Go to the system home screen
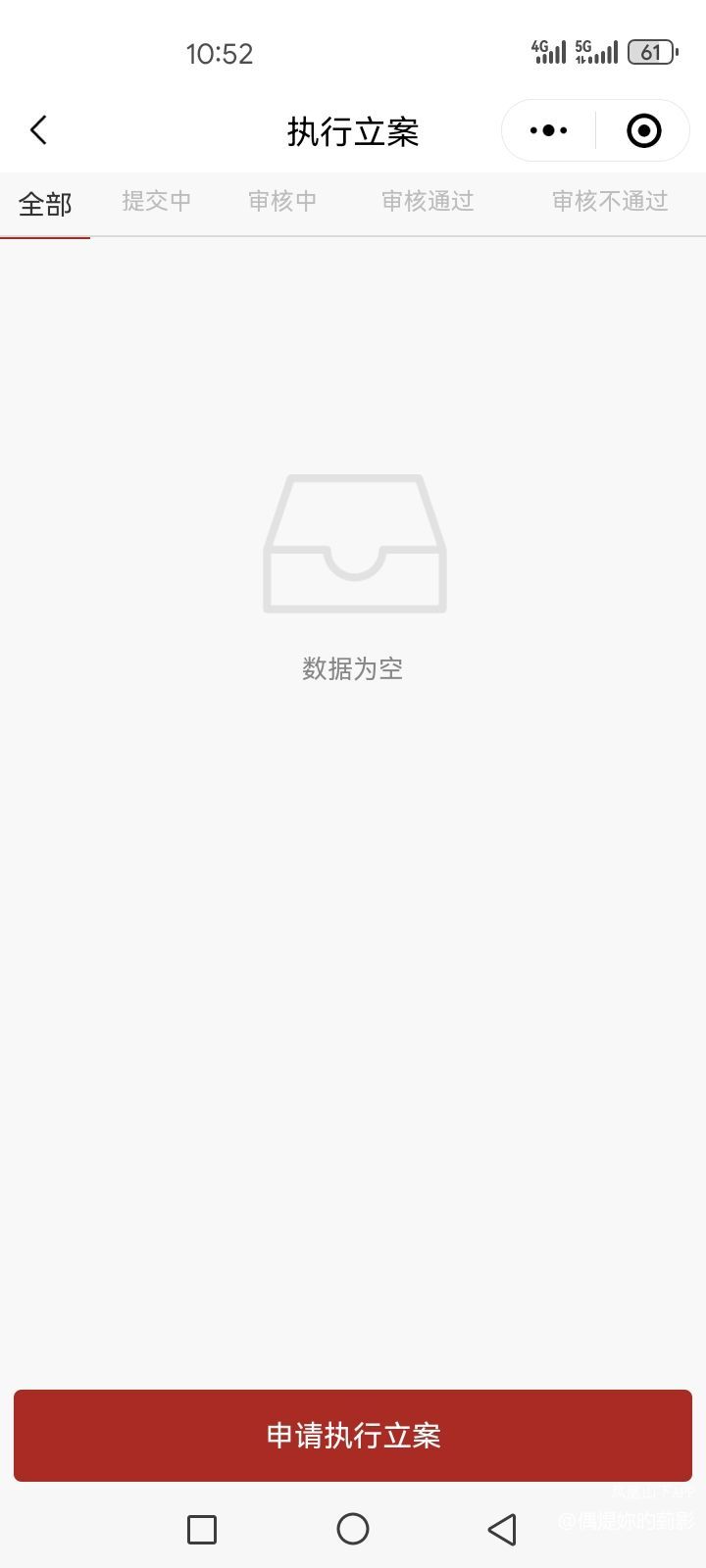 pos(353,1529)
